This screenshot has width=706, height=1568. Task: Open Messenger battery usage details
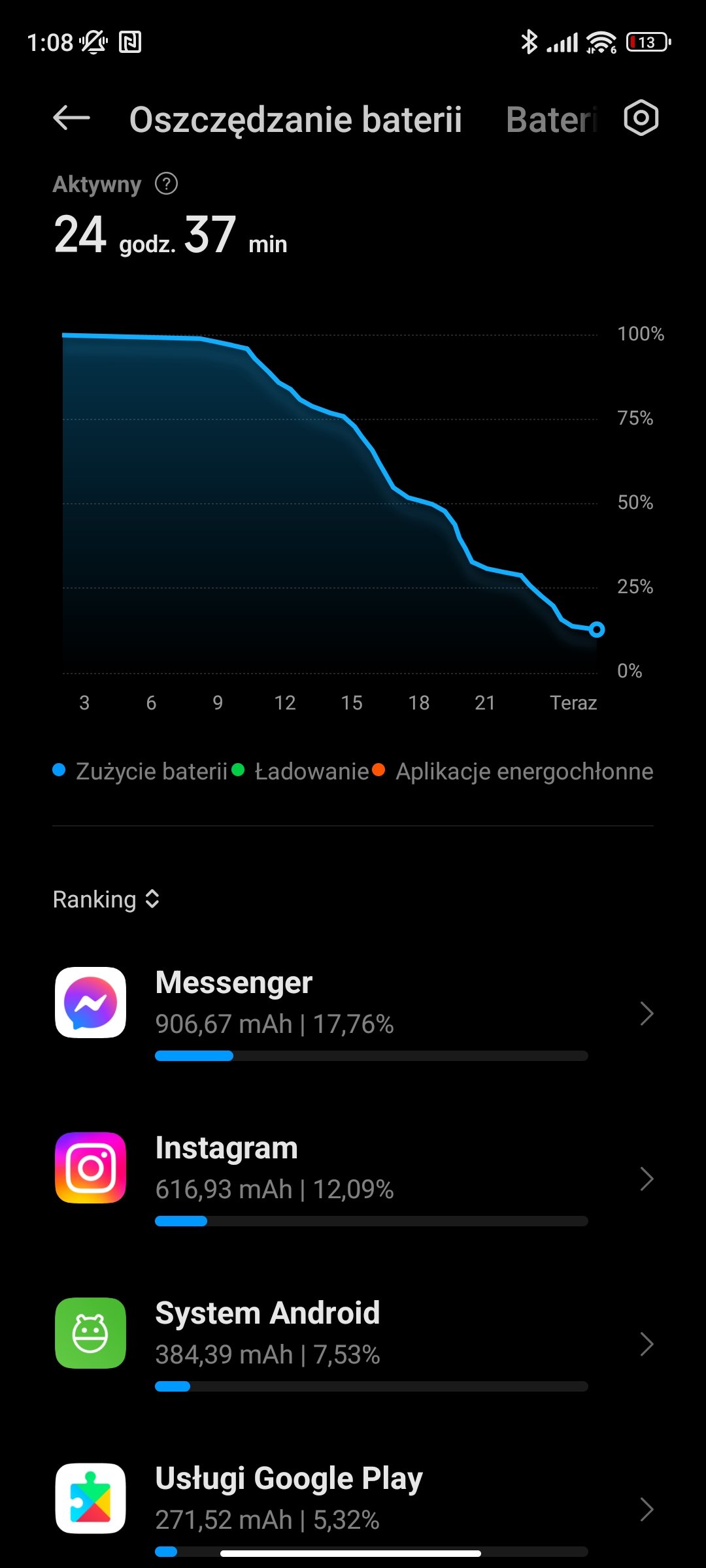(353, 1013)
